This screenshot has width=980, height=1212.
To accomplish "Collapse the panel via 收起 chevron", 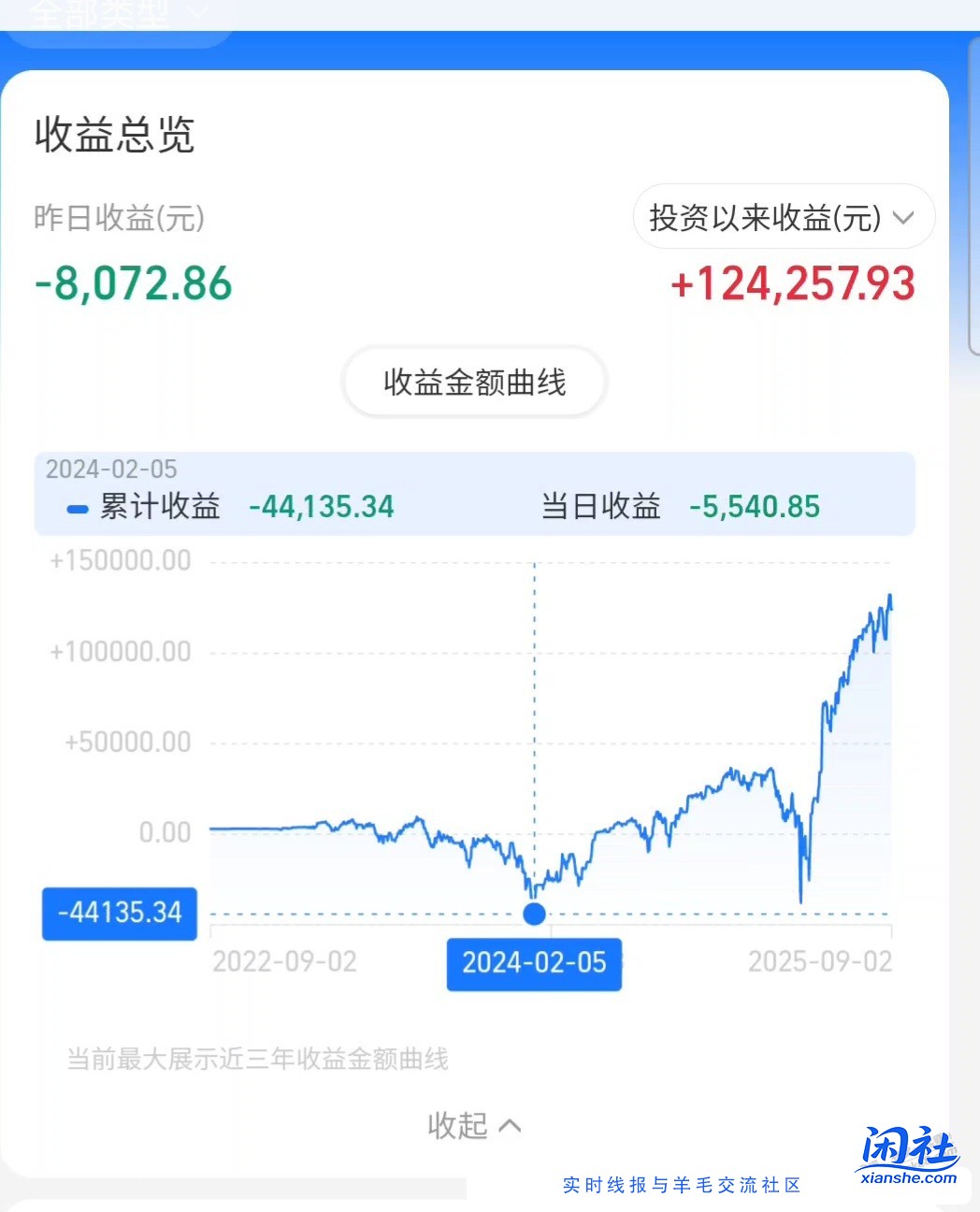I will coord(474,1126).
